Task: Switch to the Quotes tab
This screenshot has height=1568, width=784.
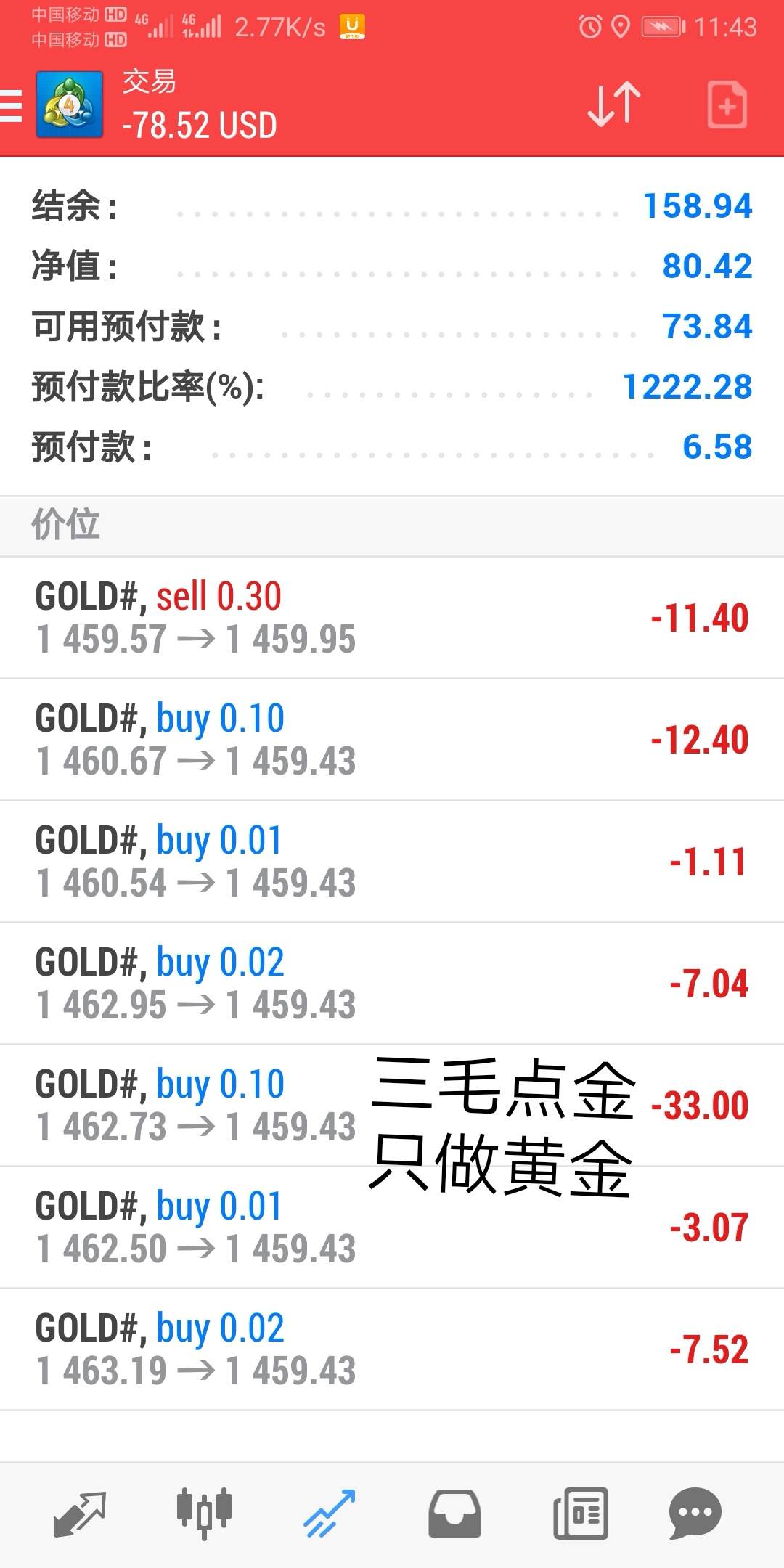Action: pyautogui.click(x=80, y=1514)
